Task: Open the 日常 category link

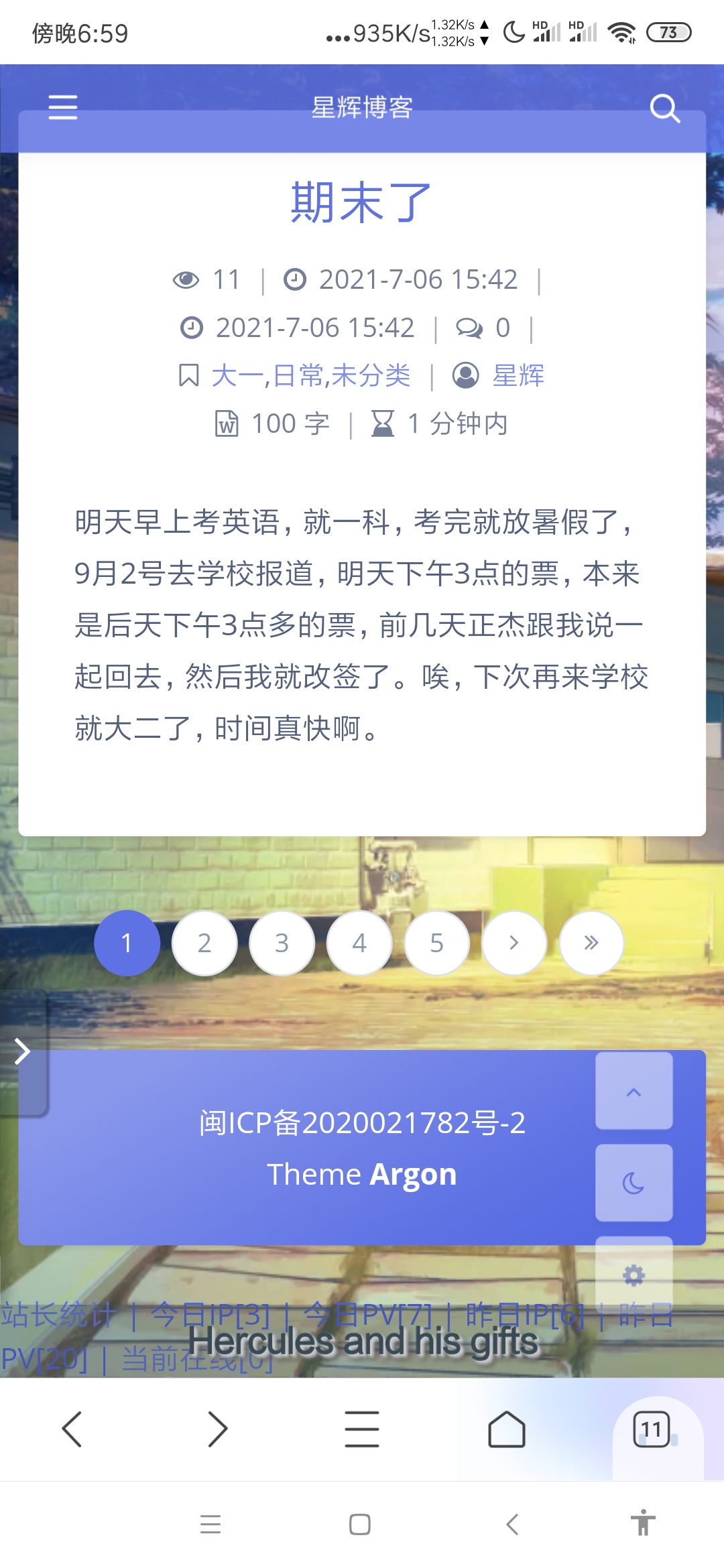Action: 298,376
